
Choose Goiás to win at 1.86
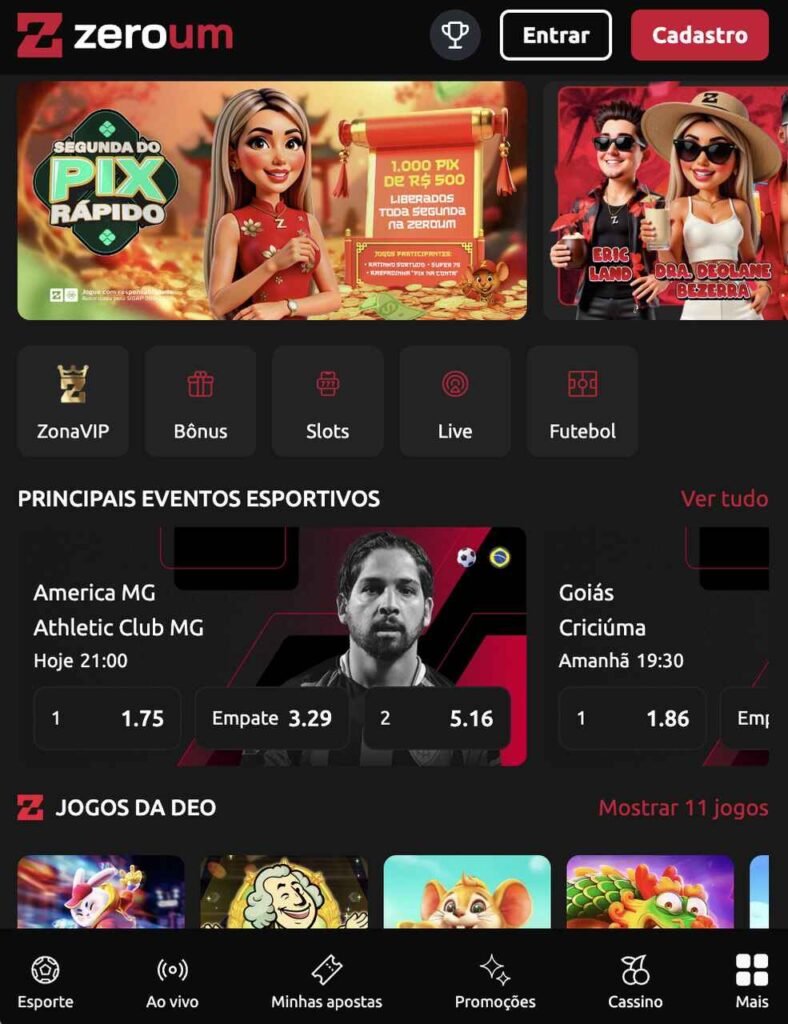point(632,718)
